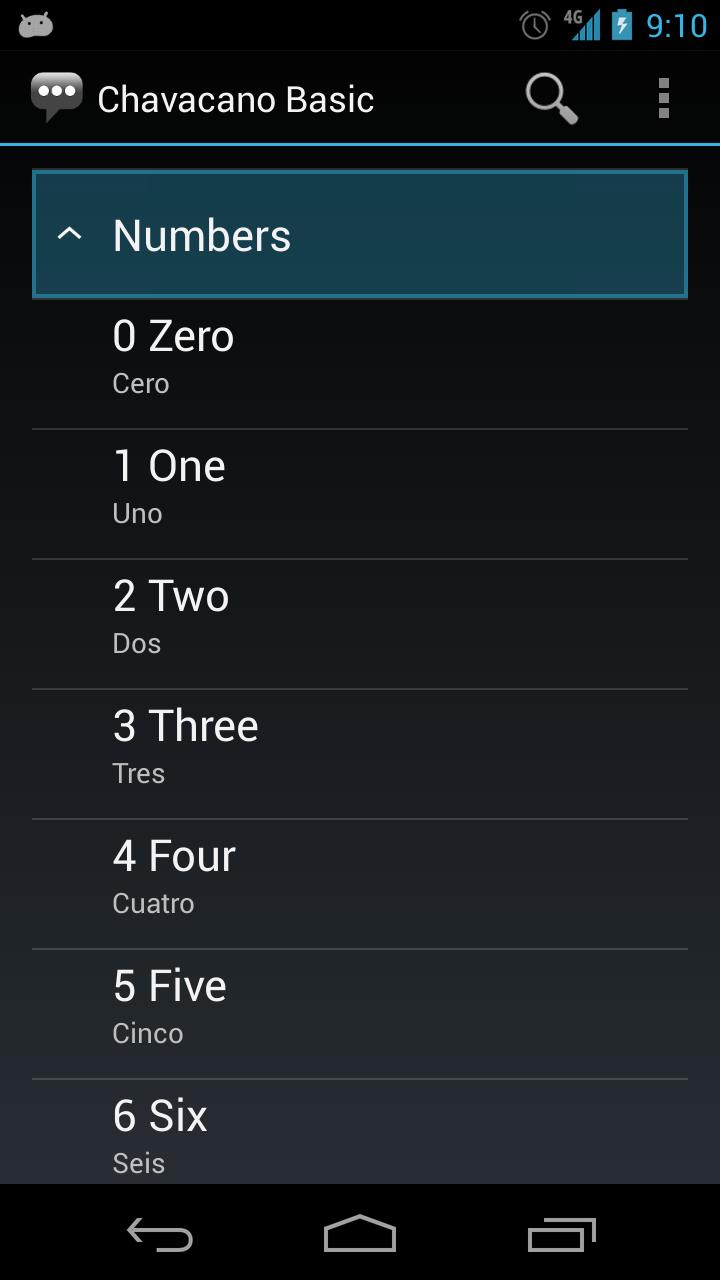
Task: Choose the 2 Two phrase
Action: tap(360, 624)
